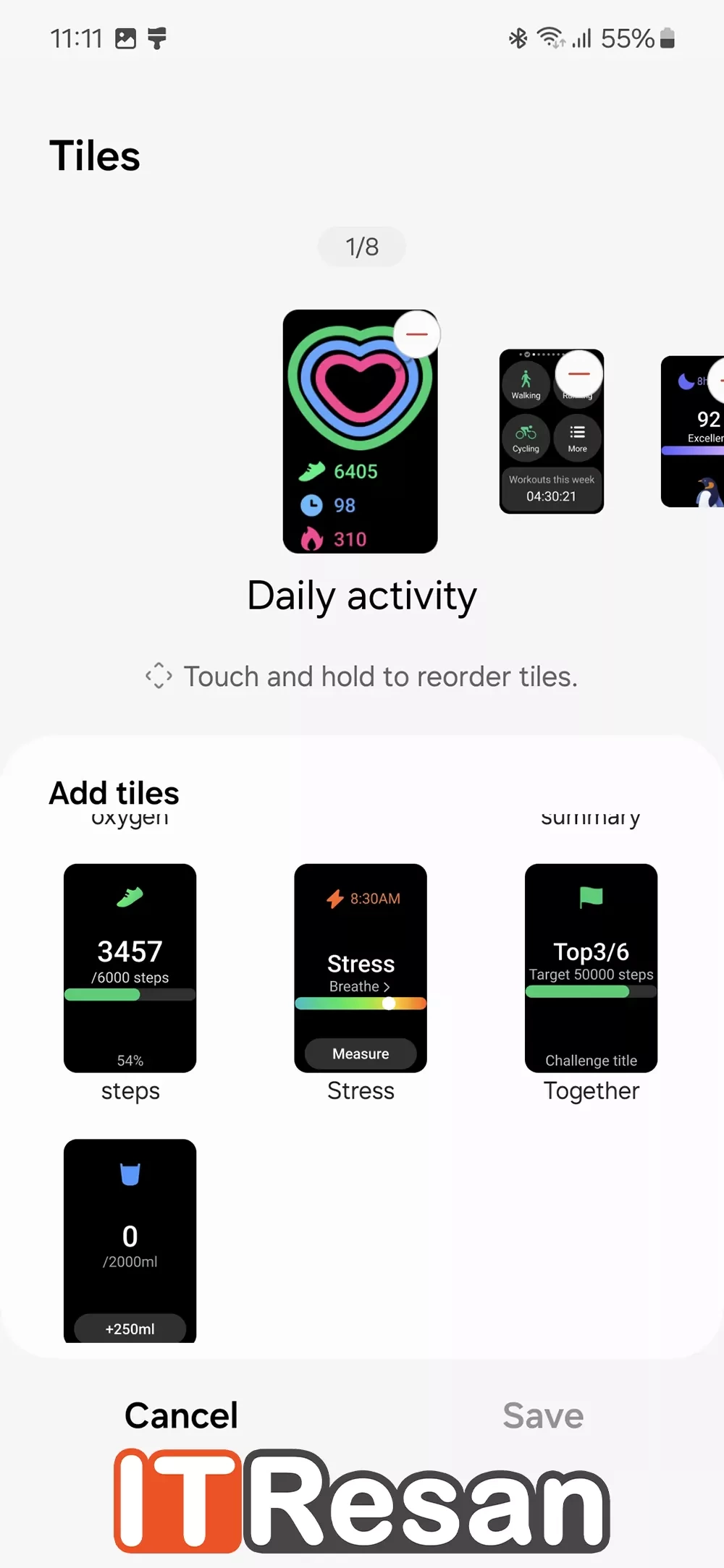Cancel tile editing
The width and height of the screenshot is (724, 1568).
181,1415
